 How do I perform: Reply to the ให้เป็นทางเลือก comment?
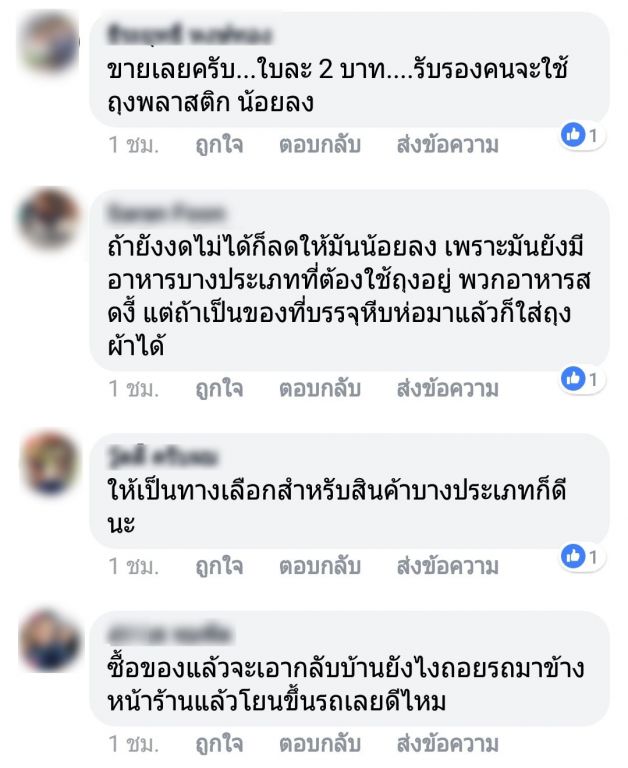coord(319,567)
